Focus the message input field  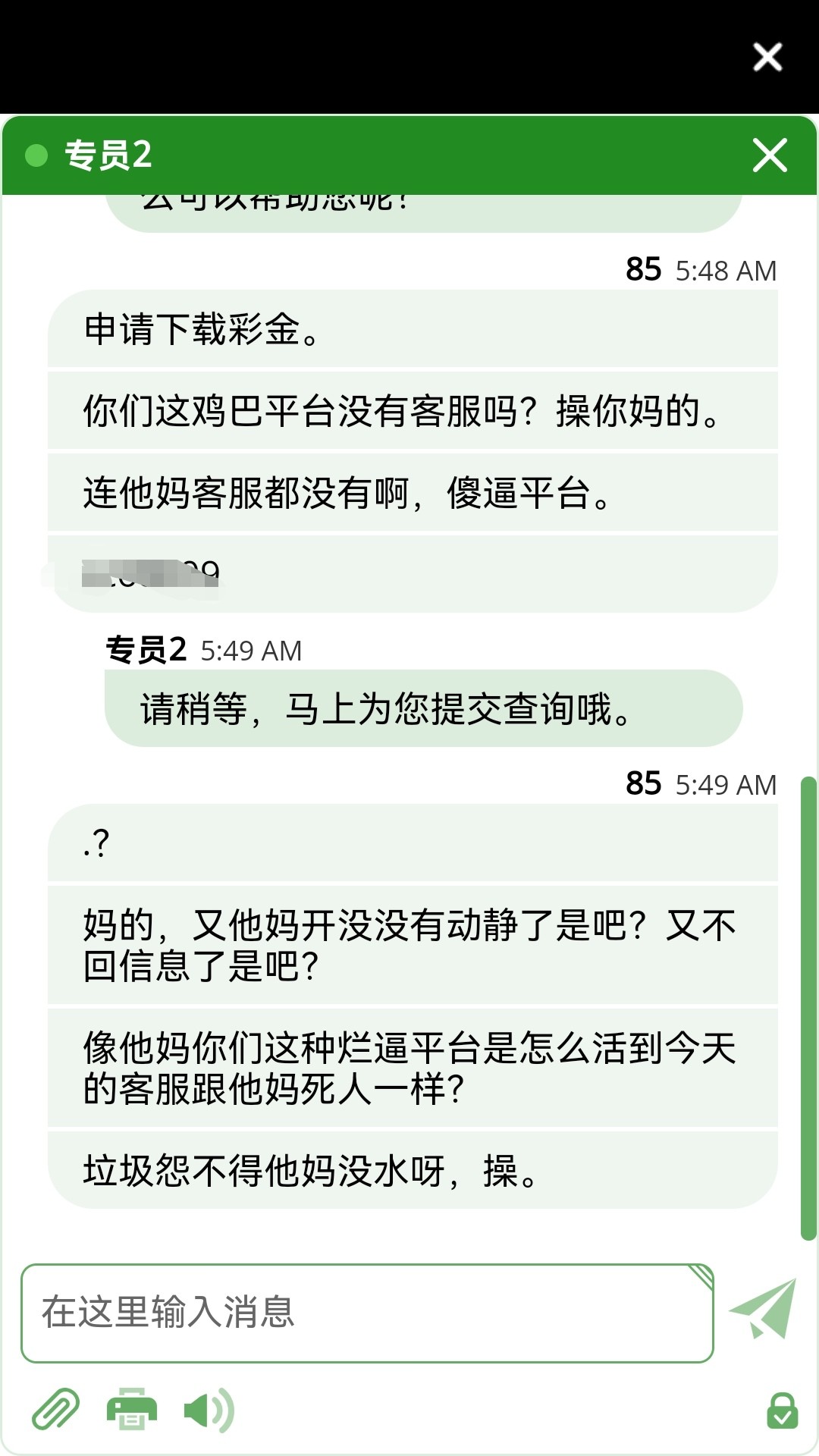point(367,1313)
